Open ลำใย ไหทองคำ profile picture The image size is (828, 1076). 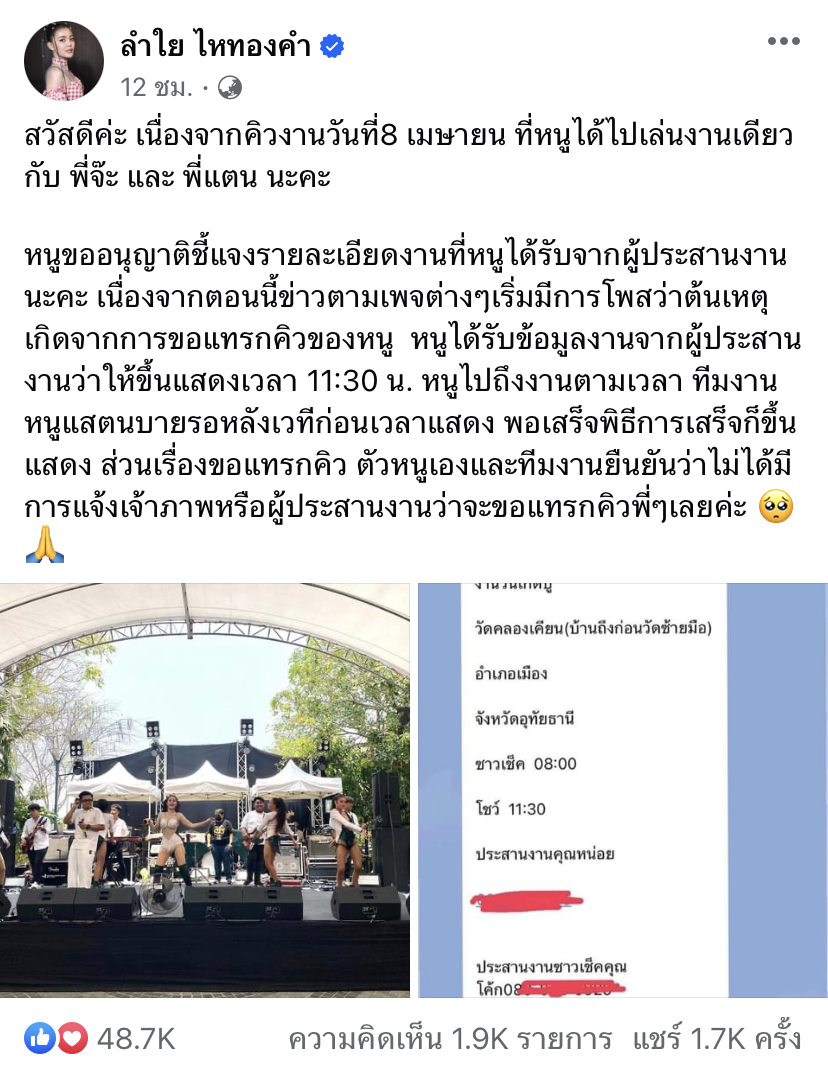coord(64,61)
